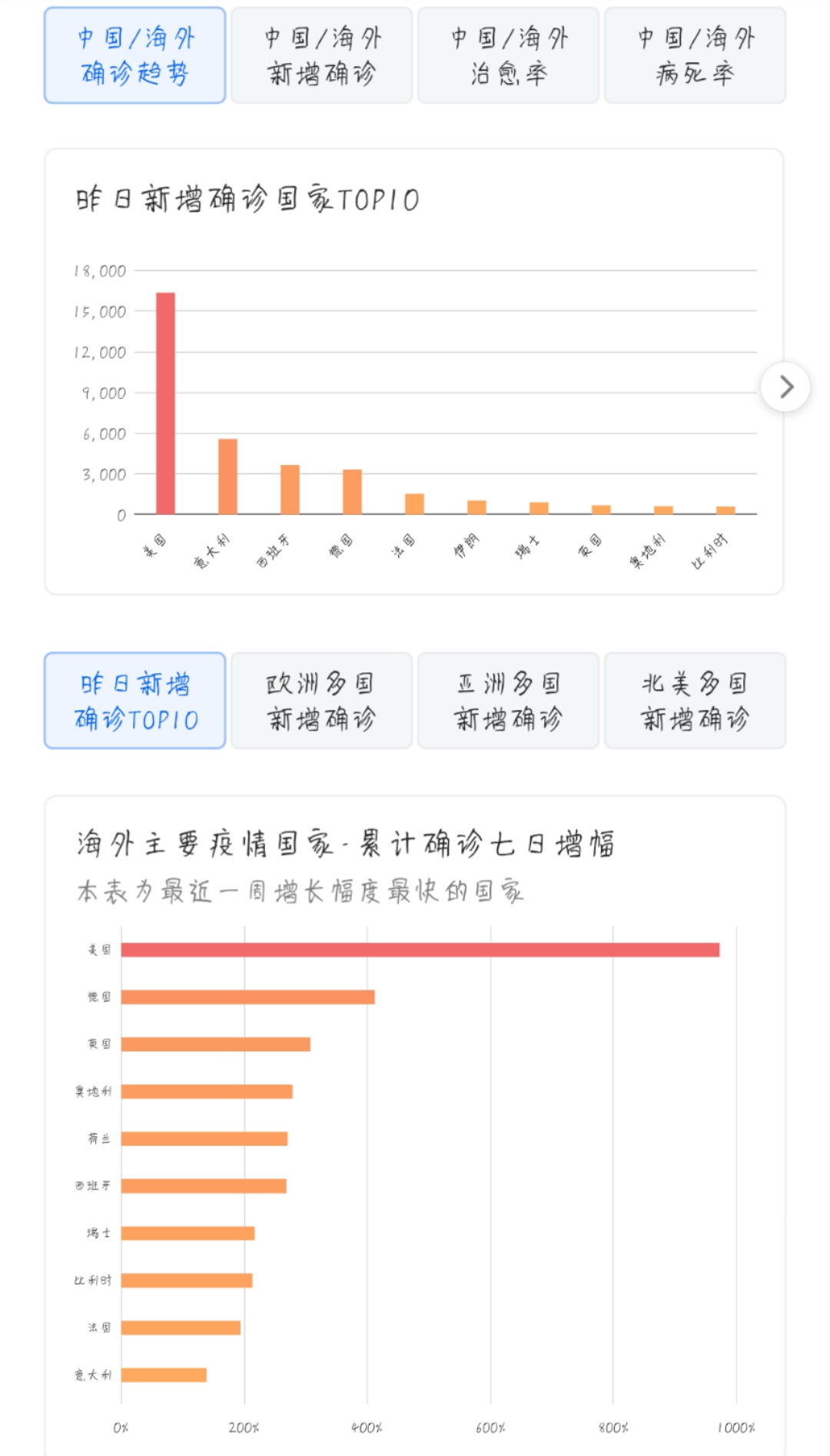View 亚洲多国新增确诊 tab
Viewport: 830px width, 1456px height.
508,701
